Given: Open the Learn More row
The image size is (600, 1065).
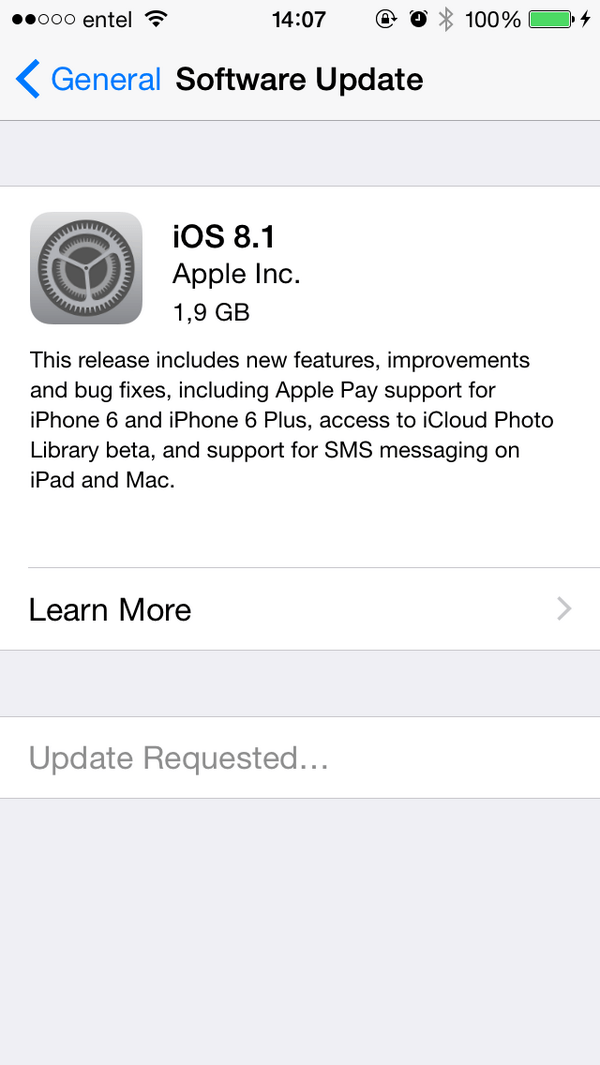Looking at the screenshot, I should point(300,609).
